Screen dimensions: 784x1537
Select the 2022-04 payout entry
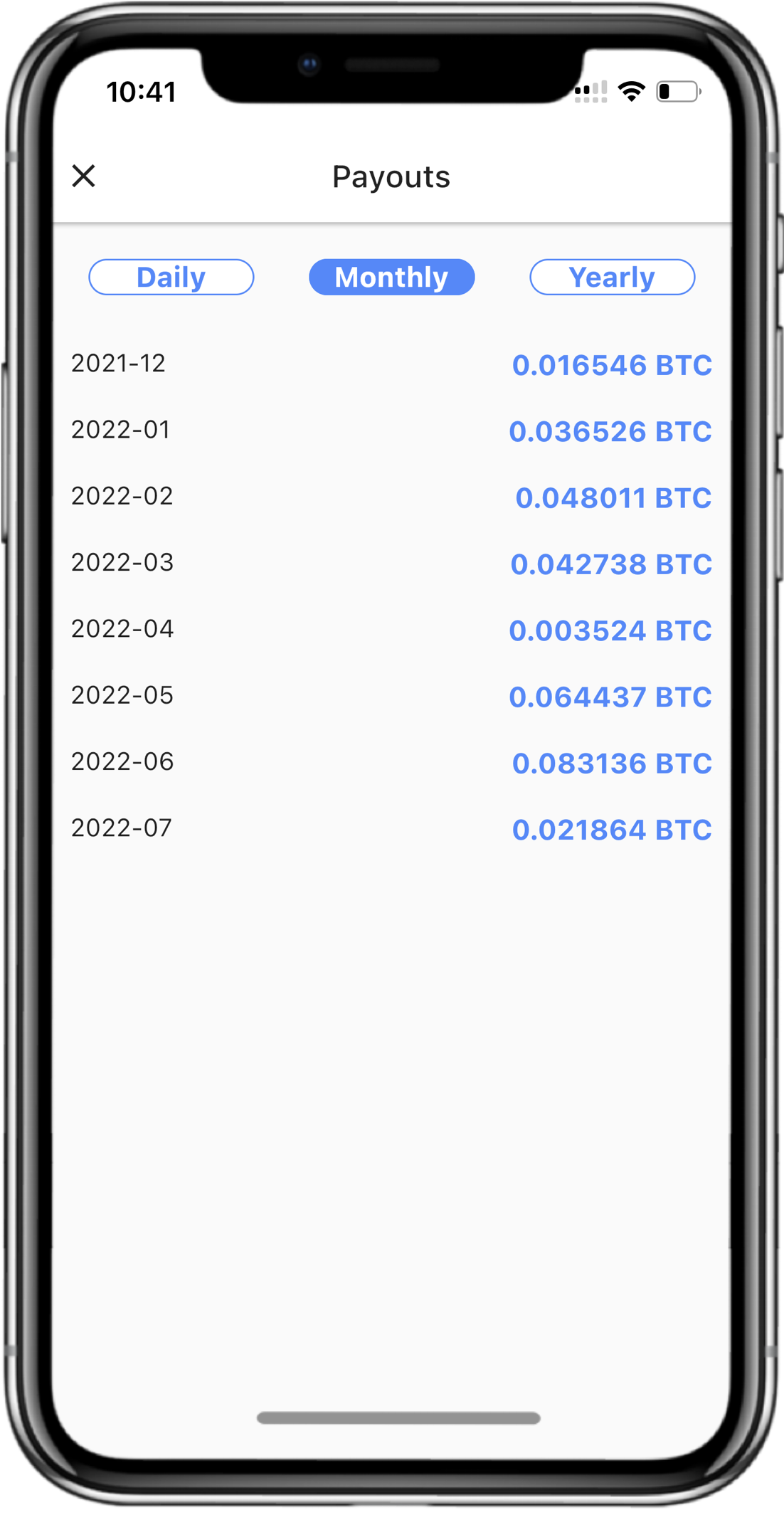pyautogui.click(x=122, y=628)
